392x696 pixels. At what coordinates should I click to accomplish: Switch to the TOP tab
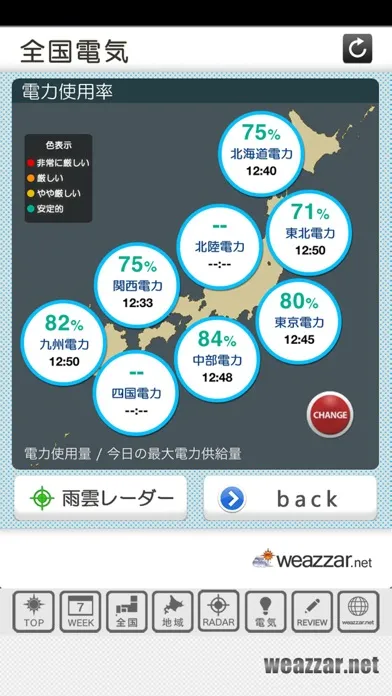point(33,611)
